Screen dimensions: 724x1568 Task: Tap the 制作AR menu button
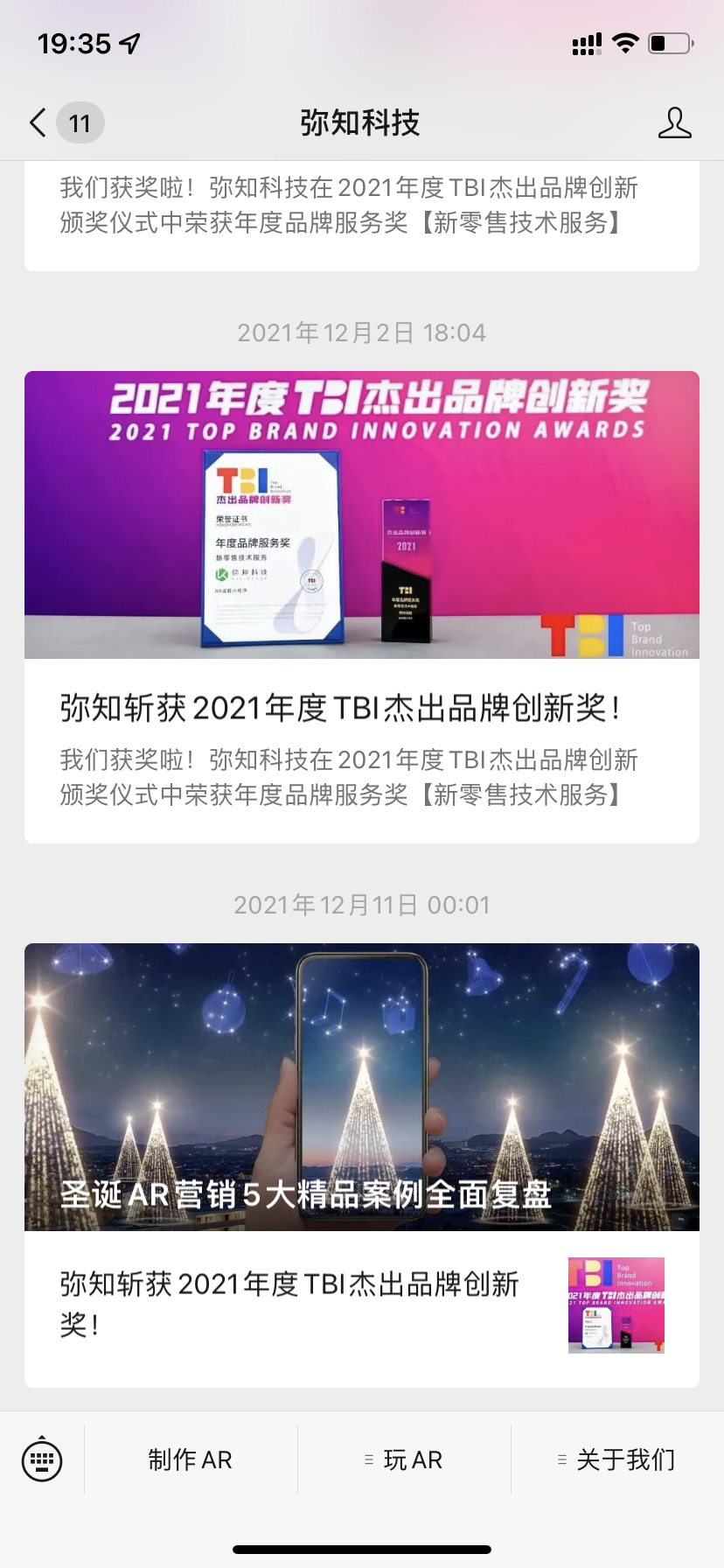[191, 1459]
